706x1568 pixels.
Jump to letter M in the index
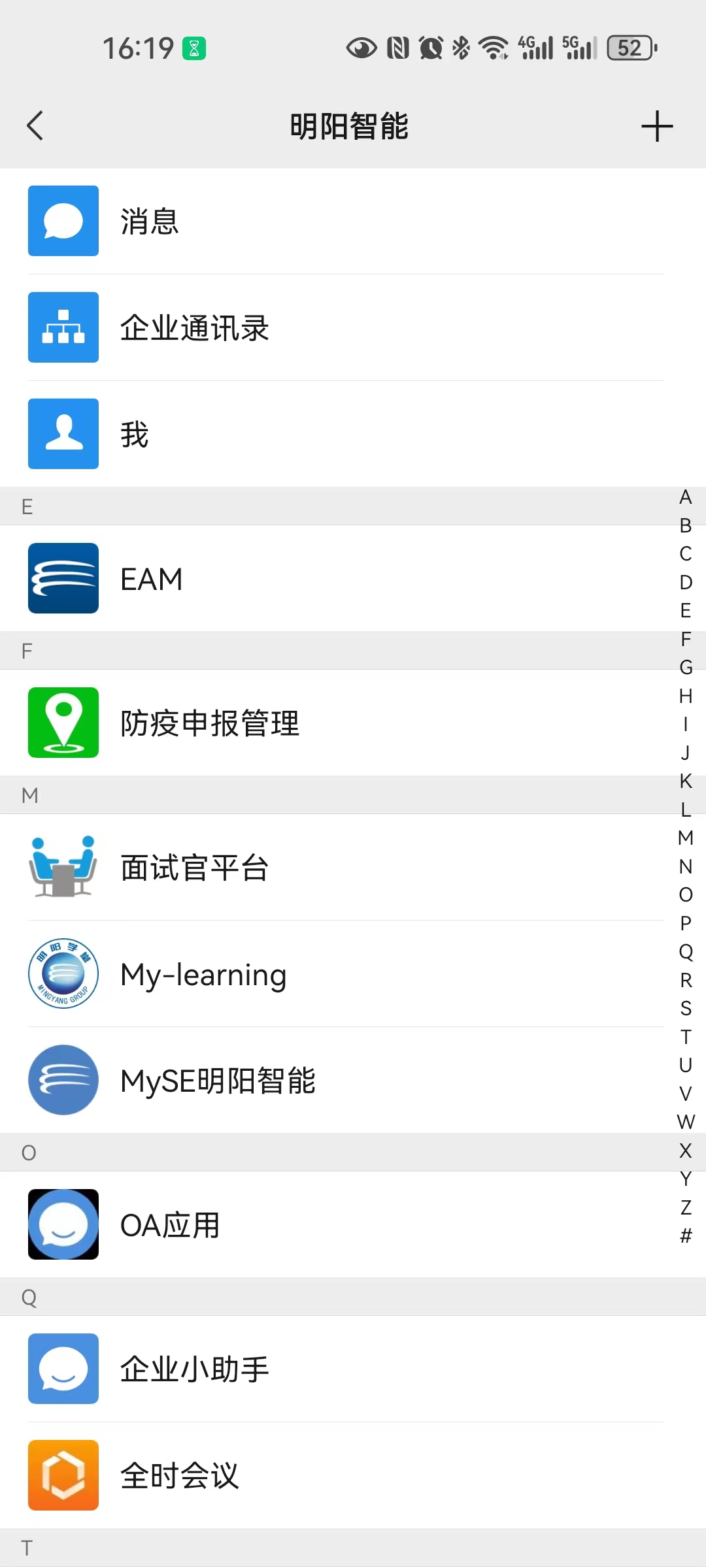coord(685,838)
